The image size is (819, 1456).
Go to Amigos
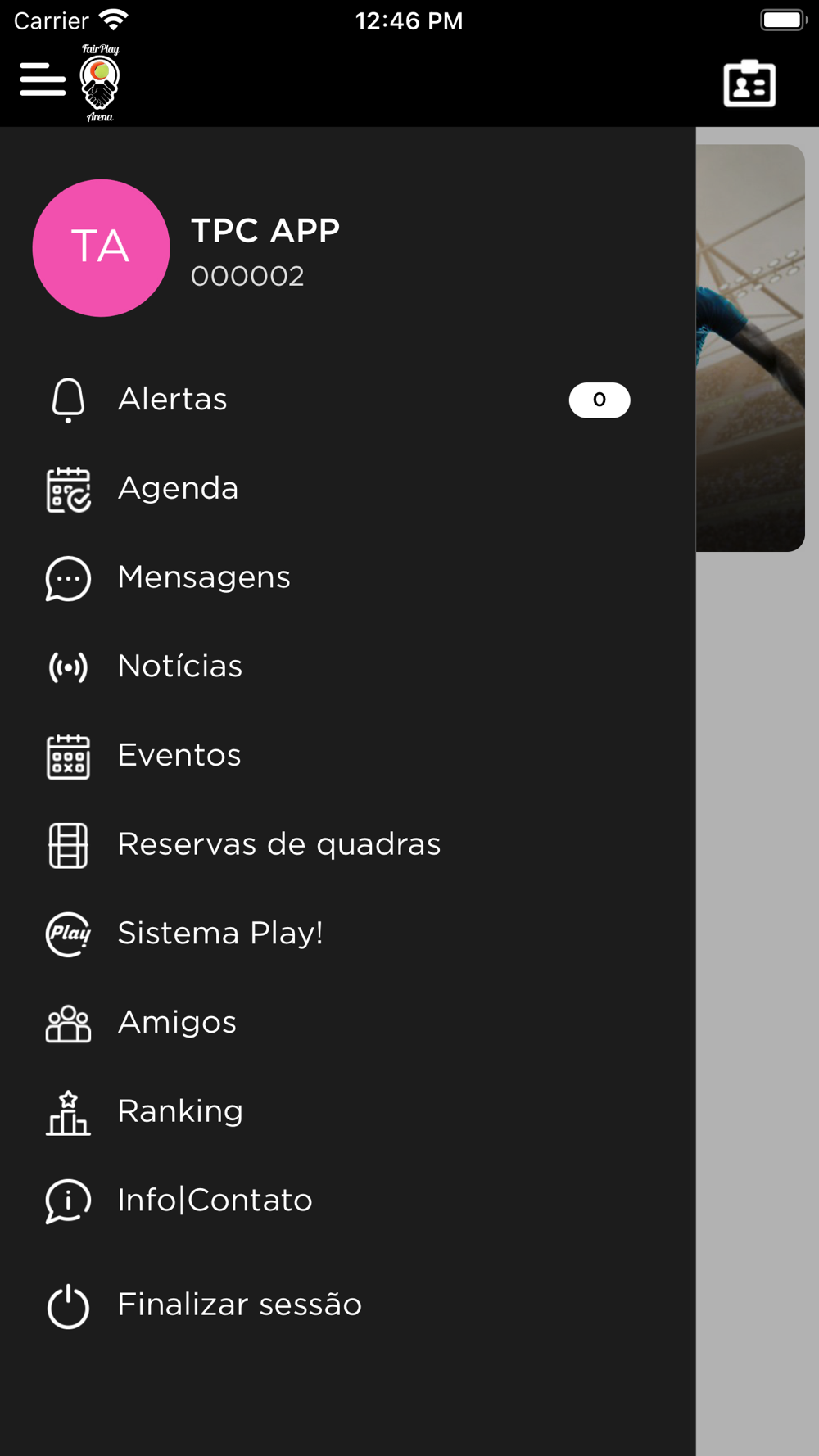(337, 1023)
